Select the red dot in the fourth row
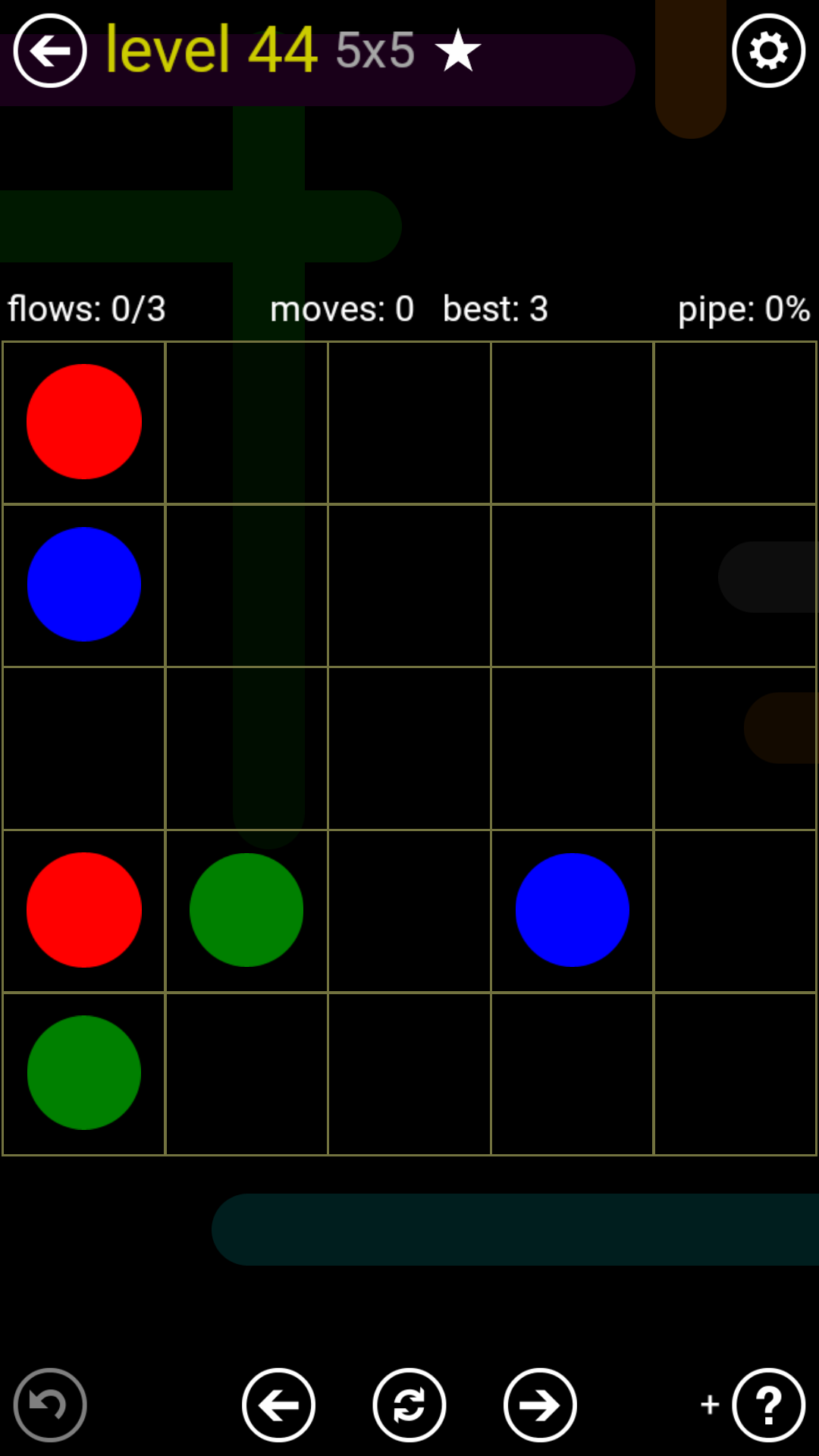 (84, 910)
